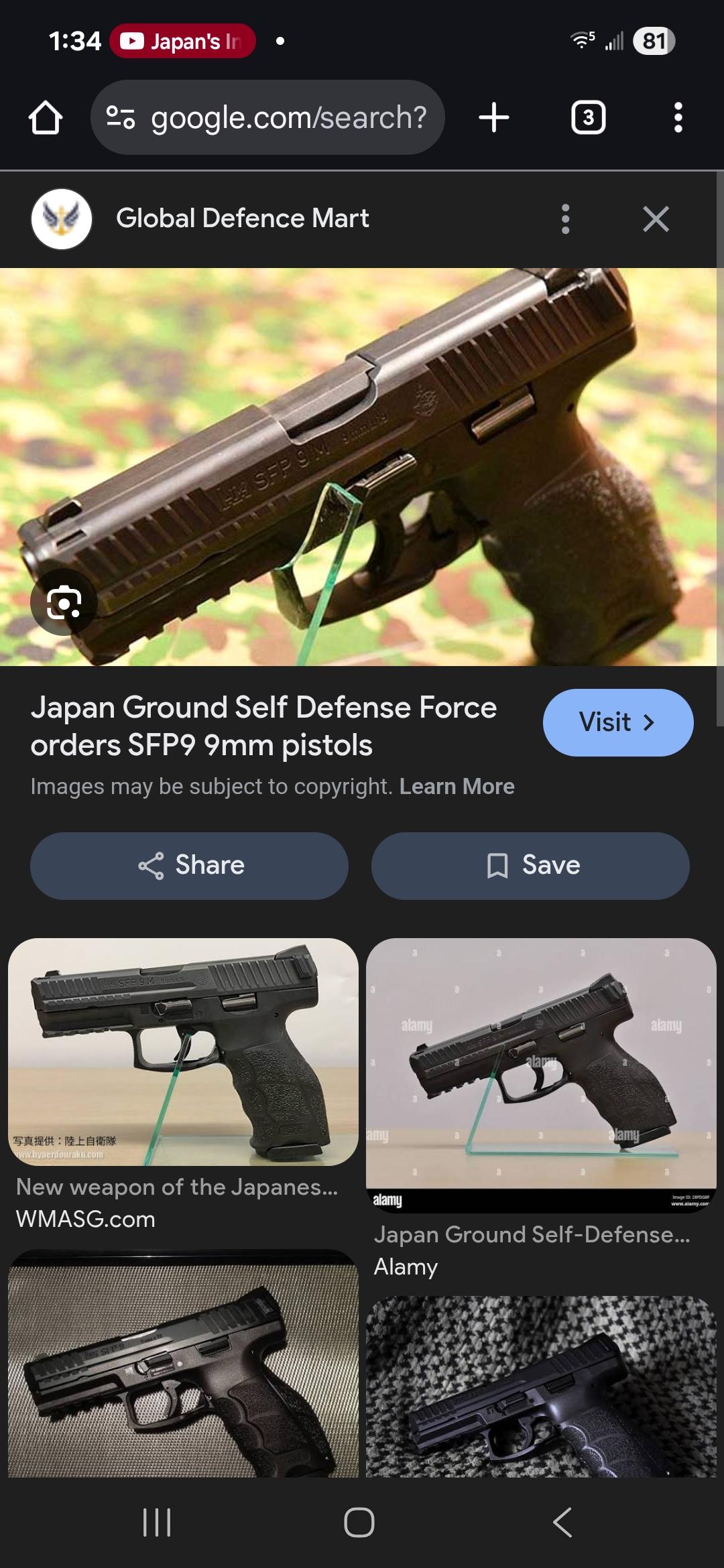Go back with the system back button
This screenshot has width=724, height=1568.
click(562, 1522)
